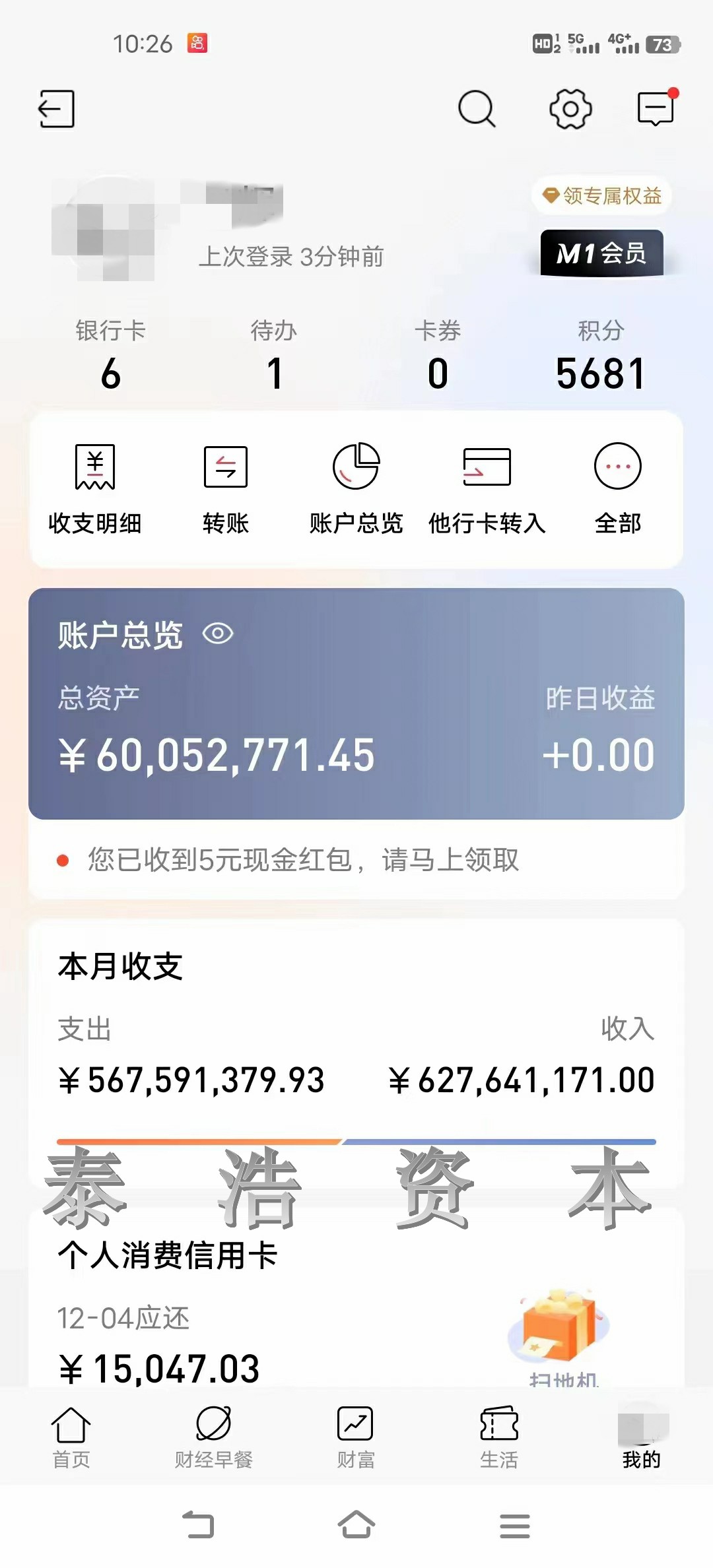This screenshot has height=1568, width=713.
Task: Open 收支明细 transaction details
Action: tap(95, 488)
